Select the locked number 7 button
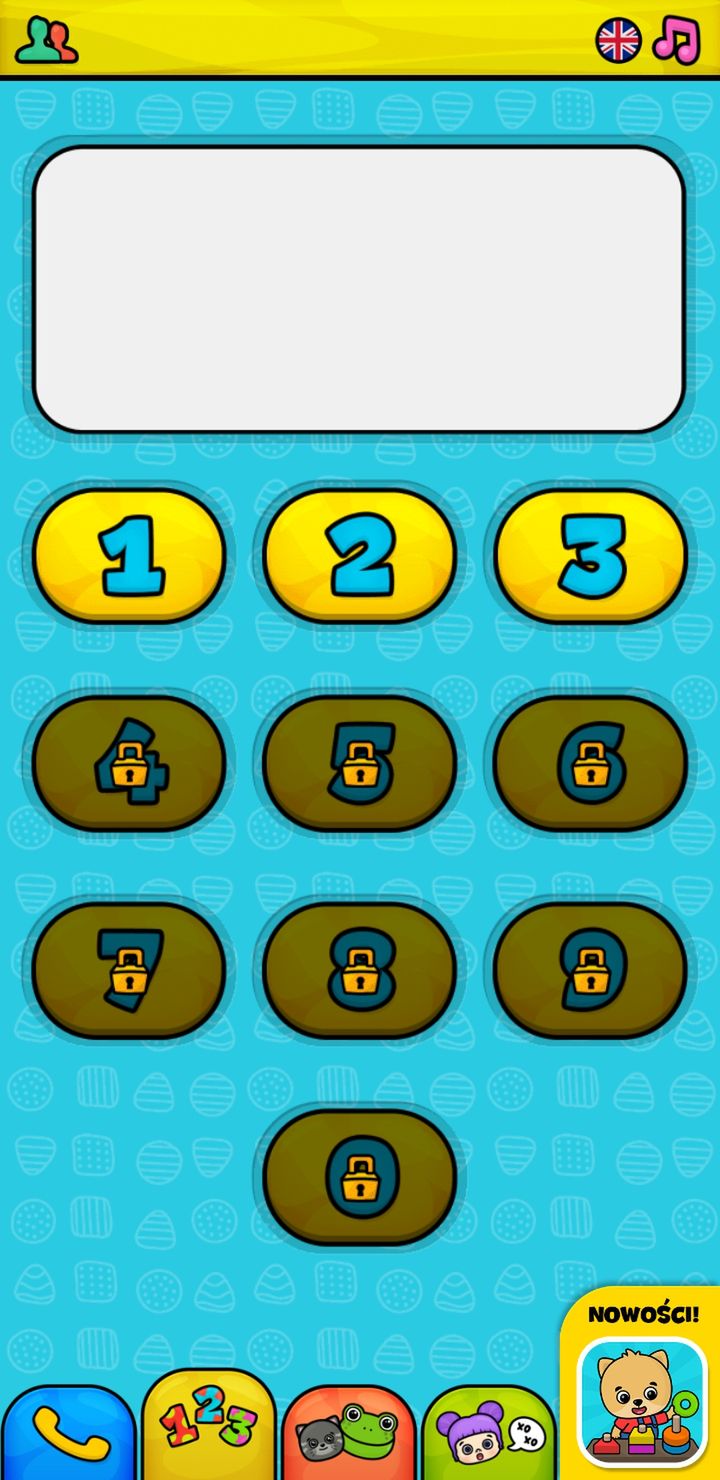Viewport: 720px width, 1480px height. [x=129, y=970]
